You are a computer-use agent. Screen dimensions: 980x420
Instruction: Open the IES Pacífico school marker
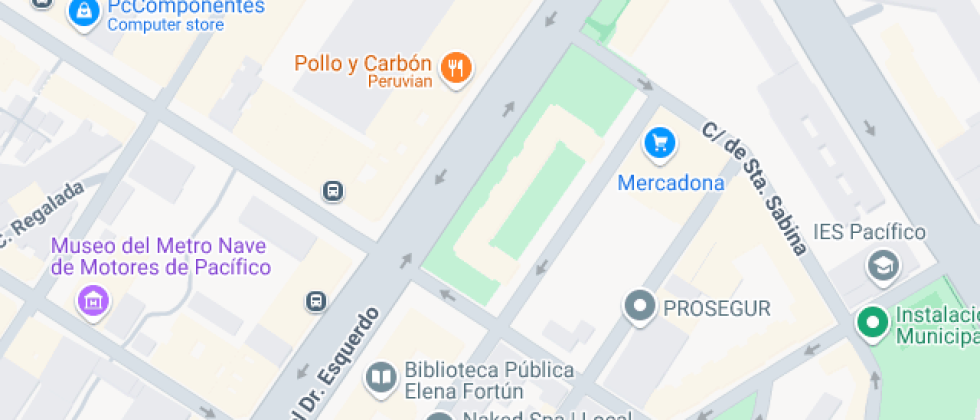(884, 266)
